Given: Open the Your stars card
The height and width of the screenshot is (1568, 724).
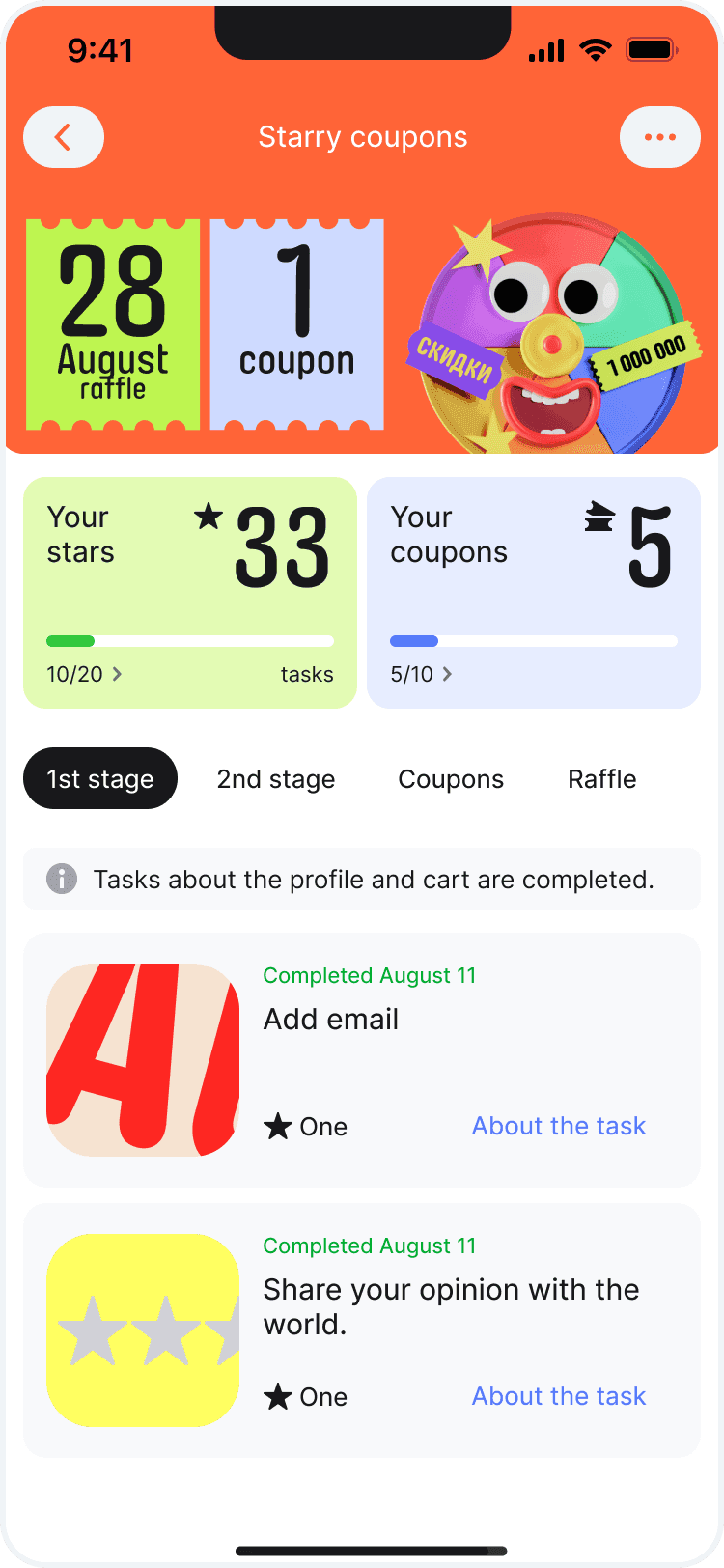Looking at the screenshot, I should coord(190,592).
